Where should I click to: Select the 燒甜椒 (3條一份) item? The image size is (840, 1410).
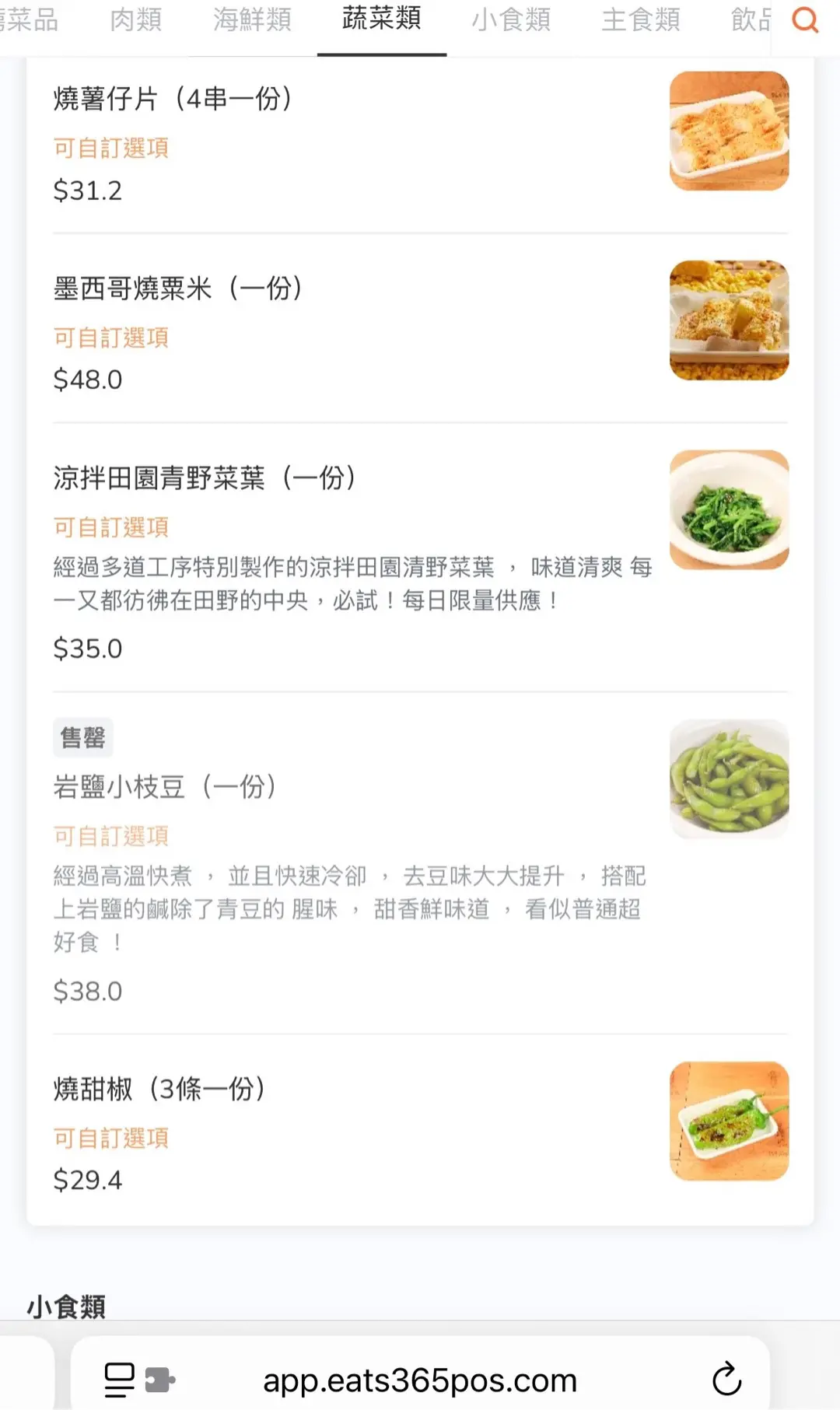[159, 1089]
